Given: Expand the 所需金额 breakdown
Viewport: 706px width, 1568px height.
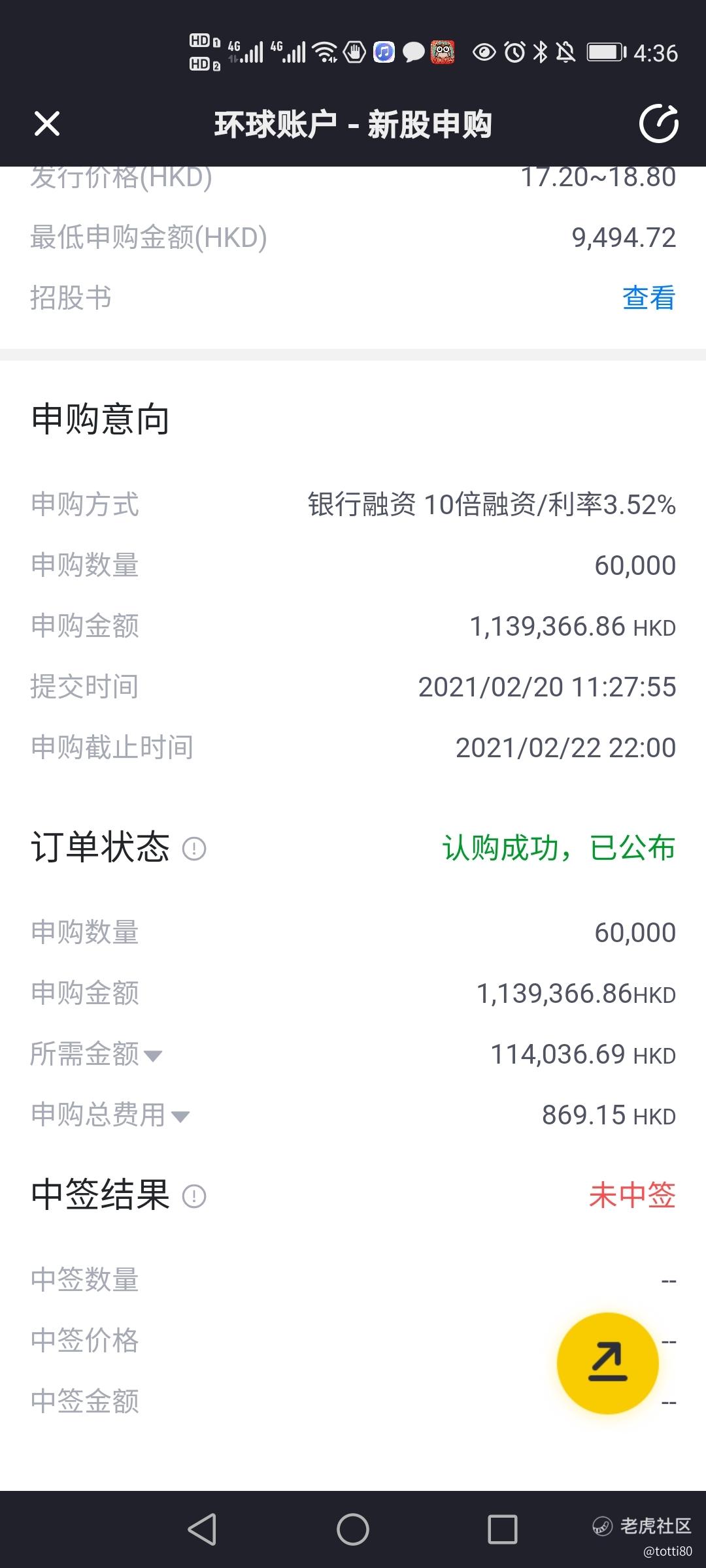Looking at the screenshot, I should coord(97,1054).
